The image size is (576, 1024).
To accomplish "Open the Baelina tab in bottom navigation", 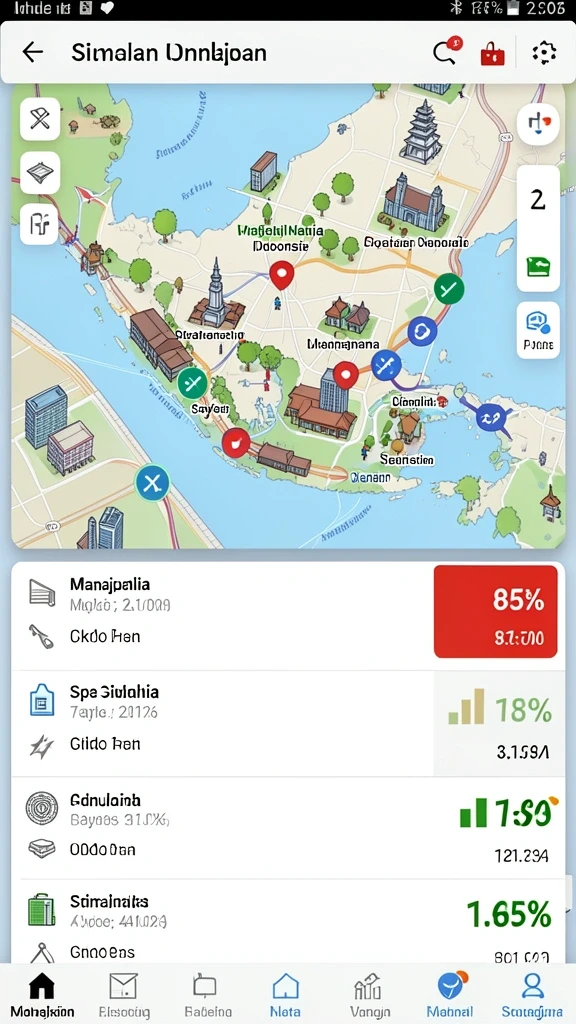I will 204,995.
